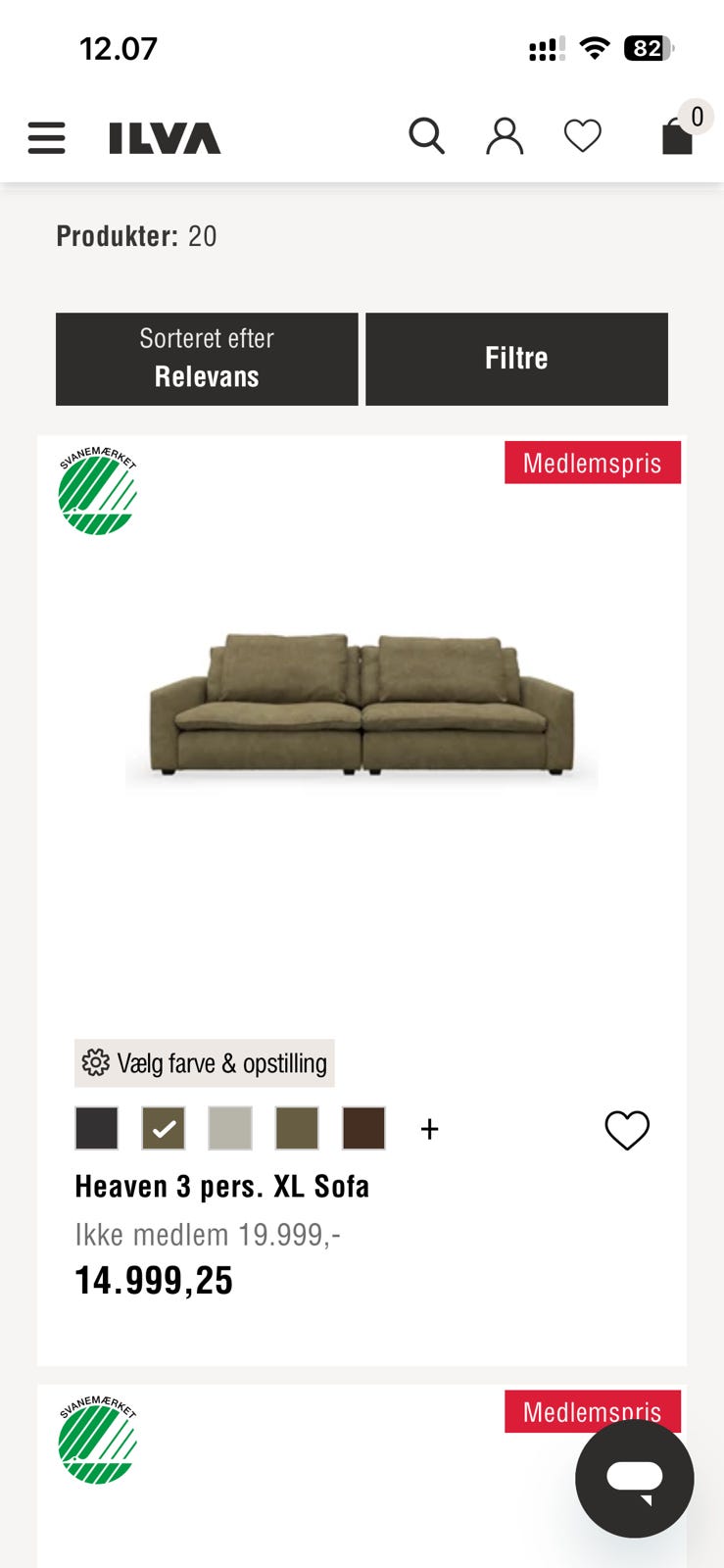Image resolution: width=724 pixels, height=1568 pixels.
Task: Open the Heaven 3 pers. XL Sofa product
Action: point(221,1185)
